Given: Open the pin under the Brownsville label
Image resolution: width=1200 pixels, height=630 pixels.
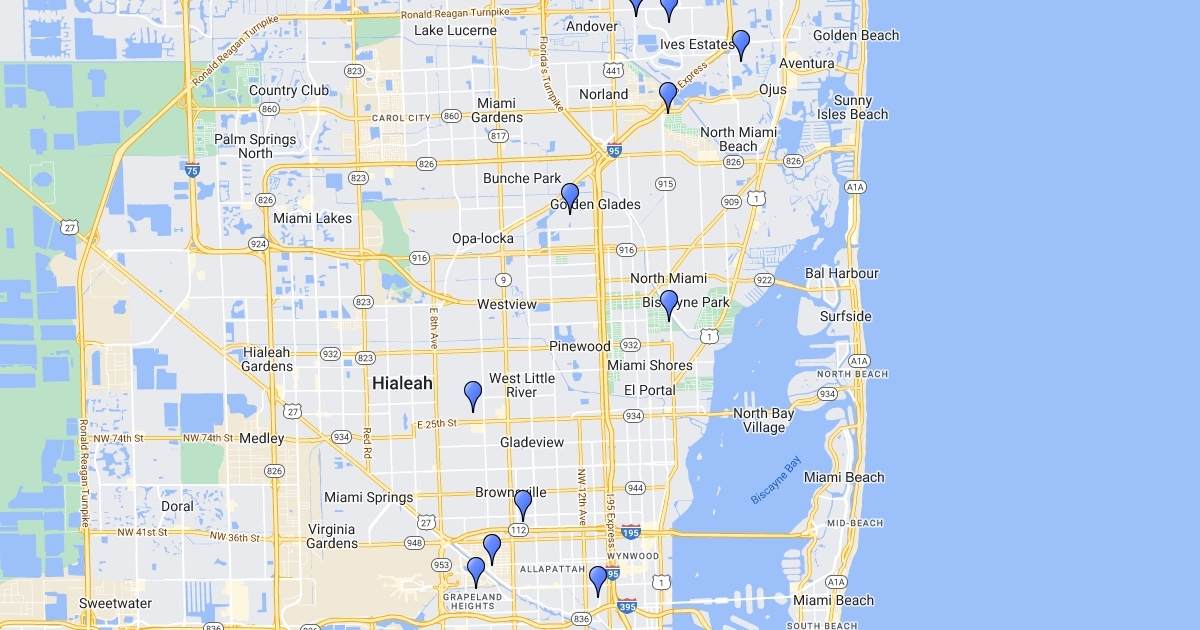Looking at the screenshot, I should (x=522, y=504).
